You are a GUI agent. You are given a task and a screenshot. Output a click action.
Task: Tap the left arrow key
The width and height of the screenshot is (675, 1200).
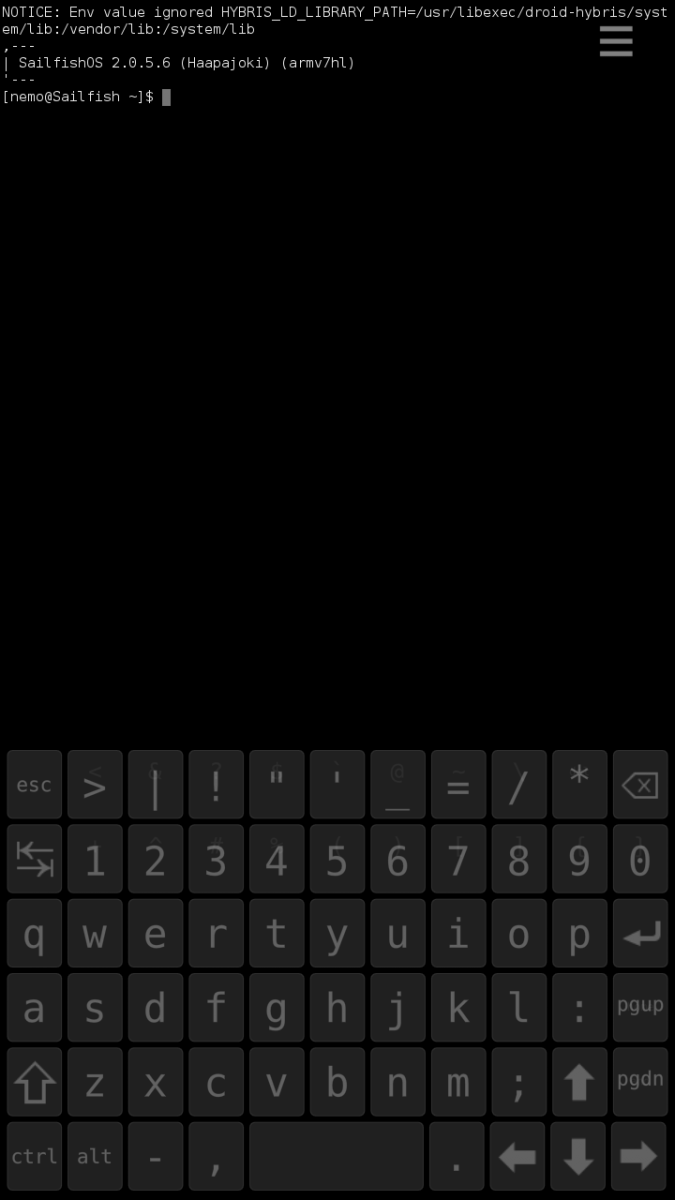pos(517,1156)
